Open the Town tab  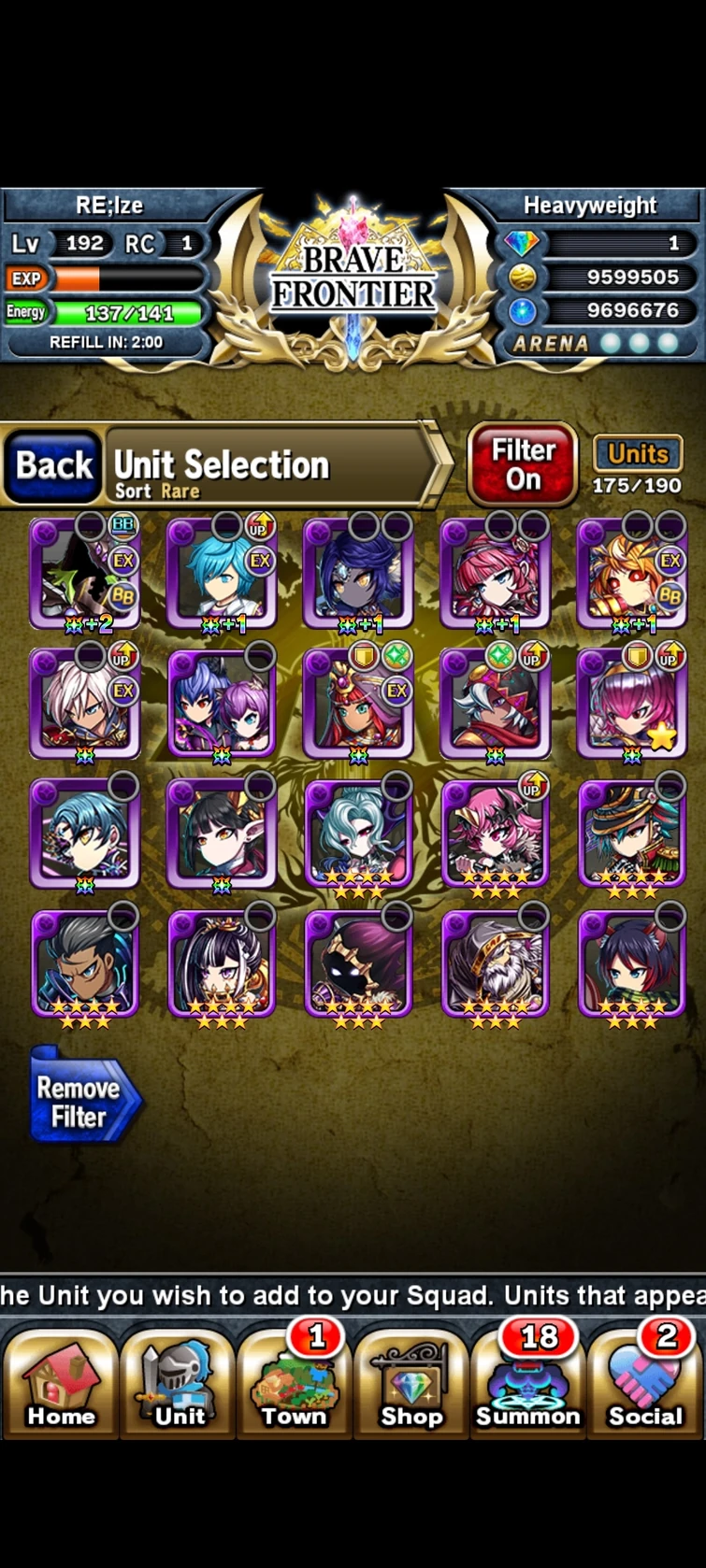(295, 1382)
